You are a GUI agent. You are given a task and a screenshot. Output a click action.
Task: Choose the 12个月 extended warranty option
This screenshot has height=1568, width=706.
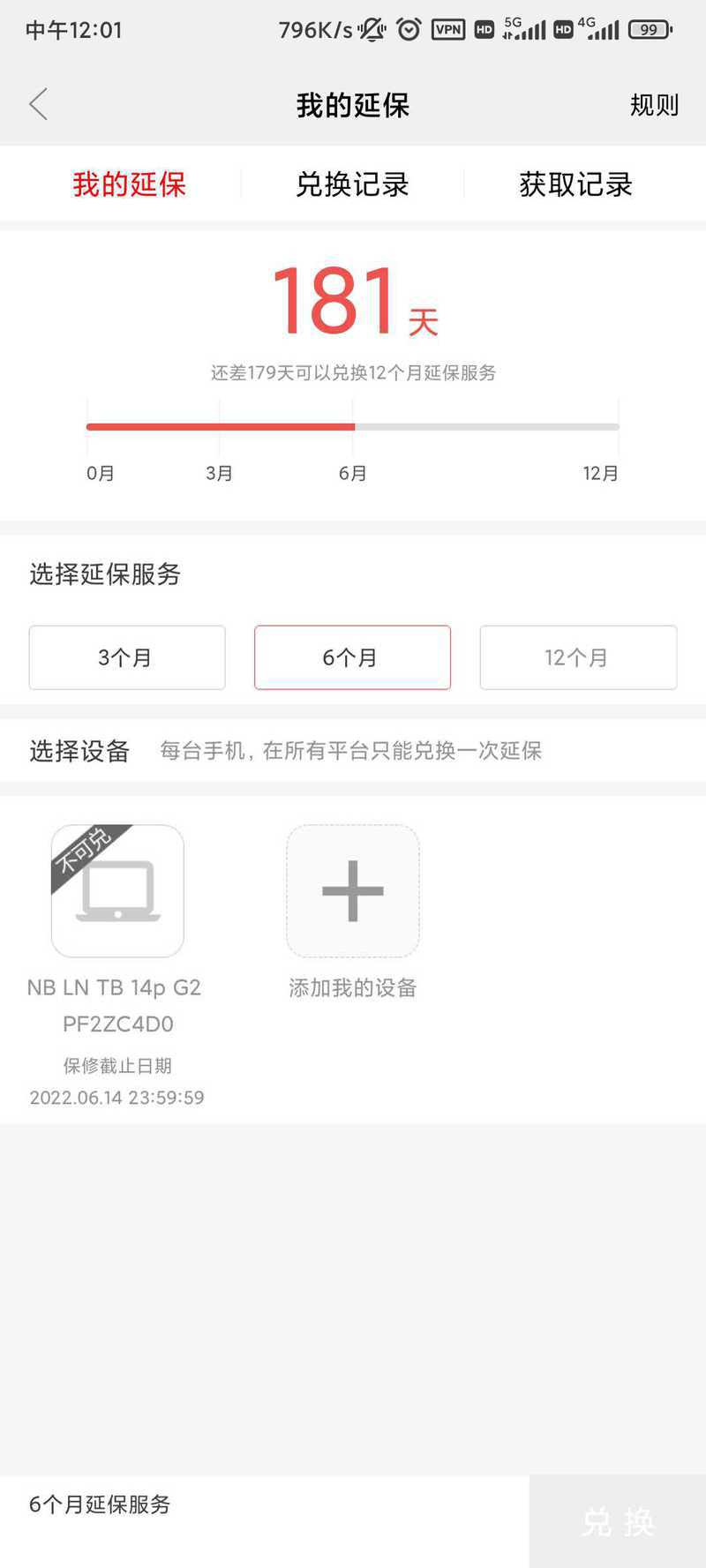[x=578, y=657]
